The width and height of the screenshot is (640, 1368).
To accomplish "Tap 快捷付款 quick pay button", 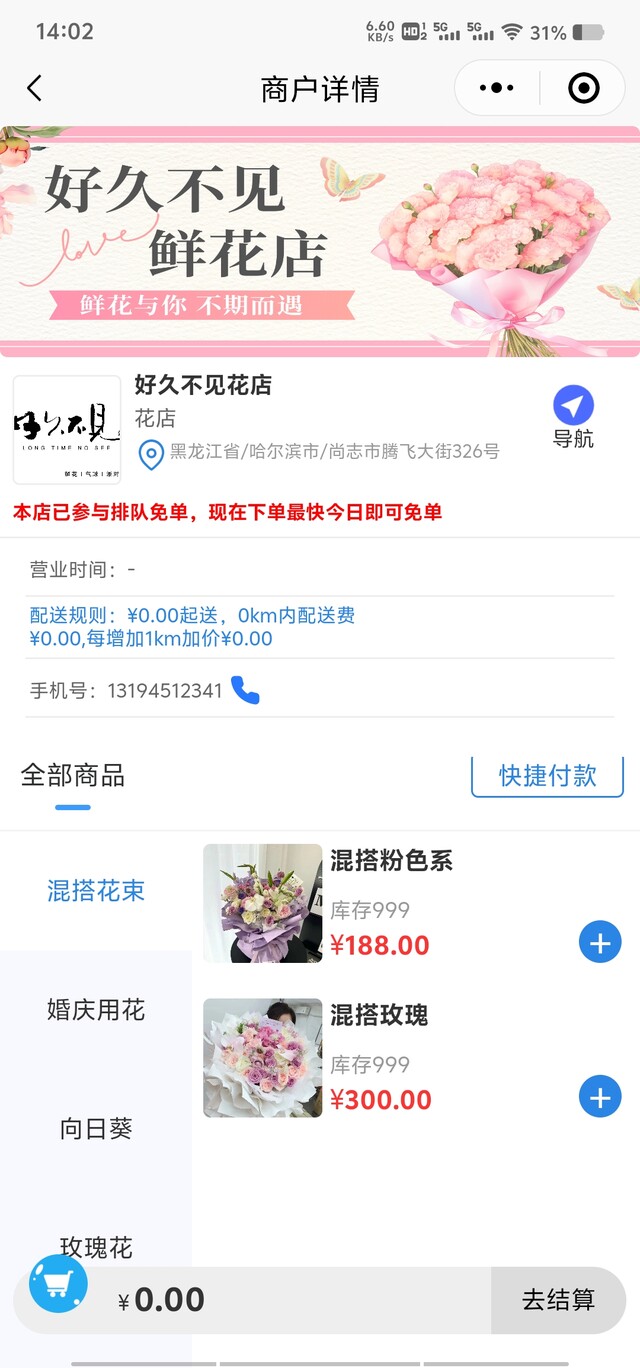I will [x=547, y=775].
